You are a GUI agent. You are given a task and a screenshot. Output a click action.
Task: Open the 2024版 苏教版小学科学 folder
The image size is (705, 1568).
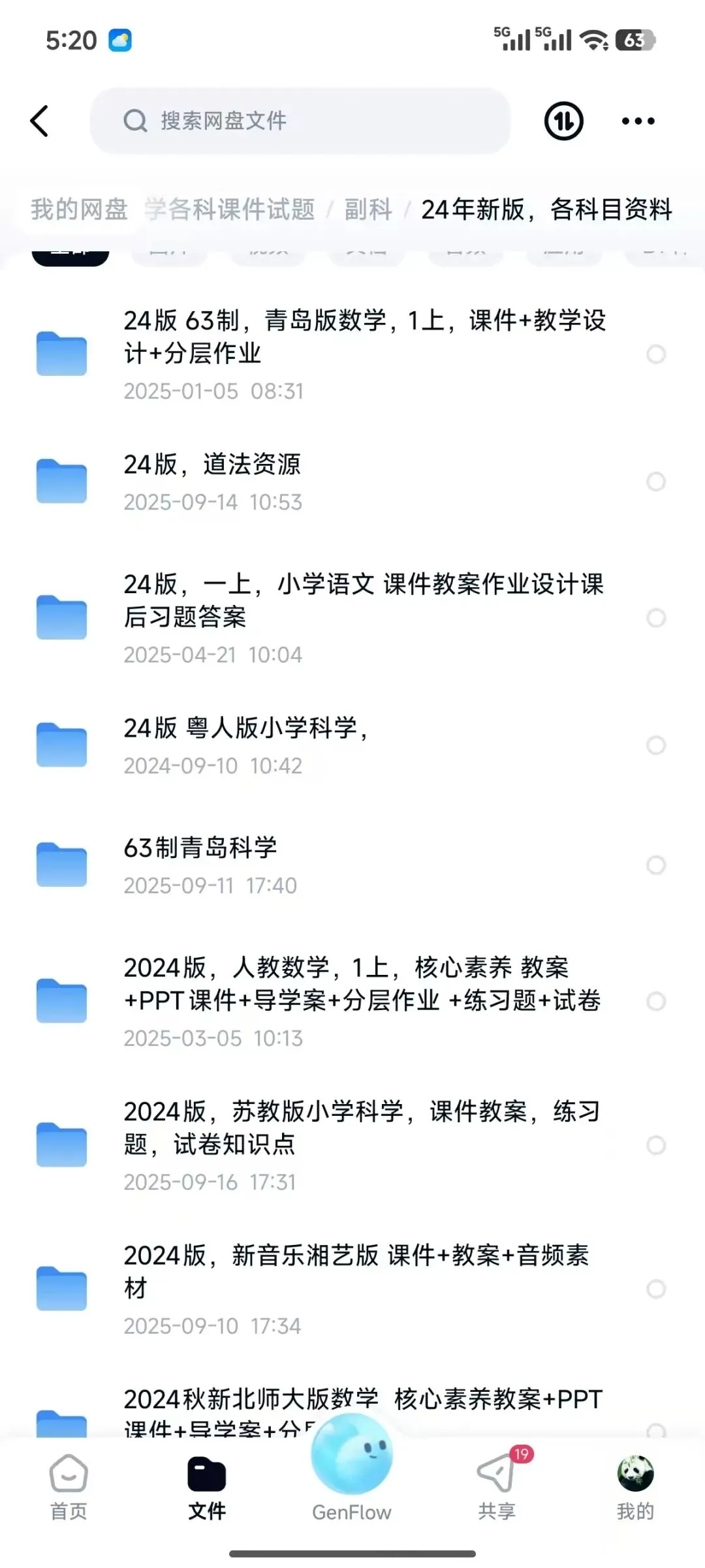(x=352, y=1145)
